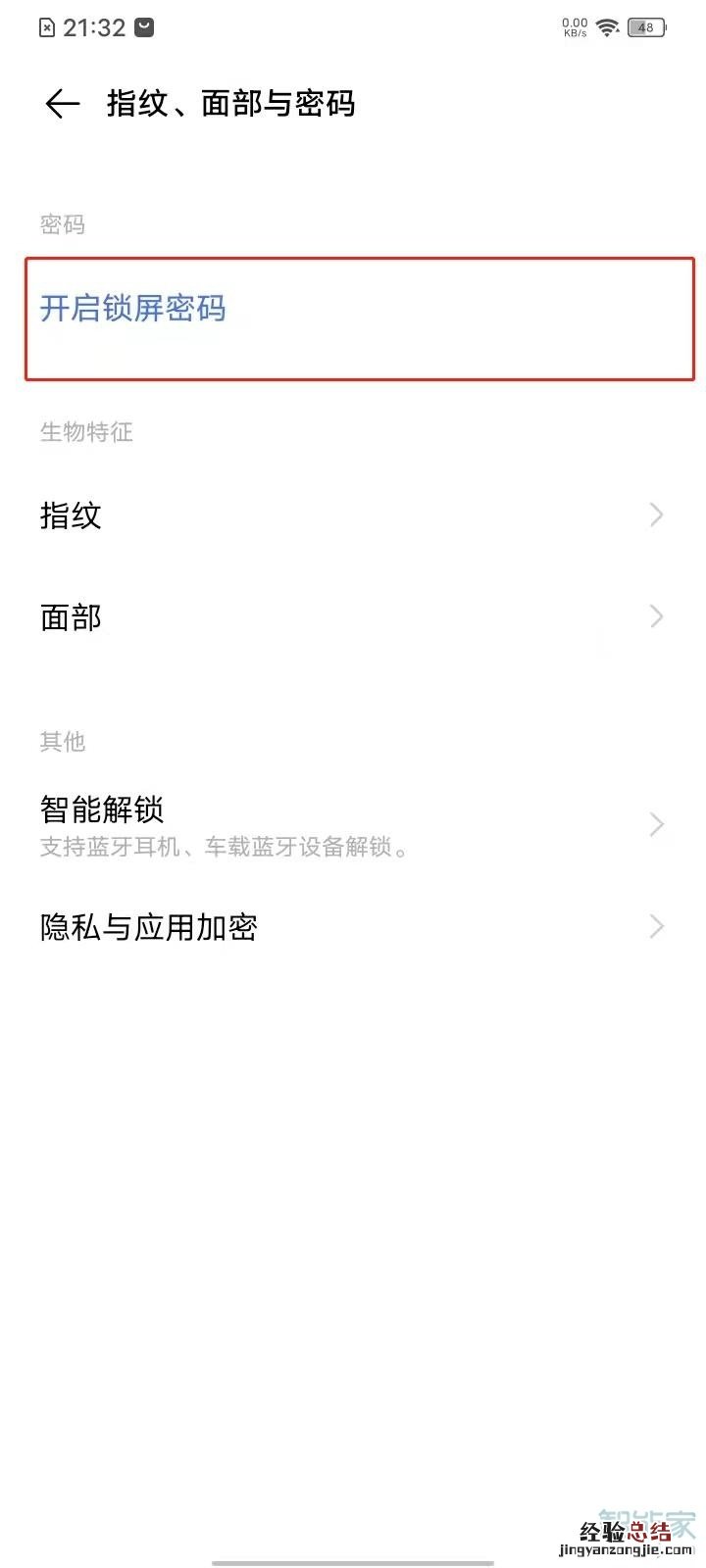Go back using the top arrow
The image size is (706, 1568).
62,104
